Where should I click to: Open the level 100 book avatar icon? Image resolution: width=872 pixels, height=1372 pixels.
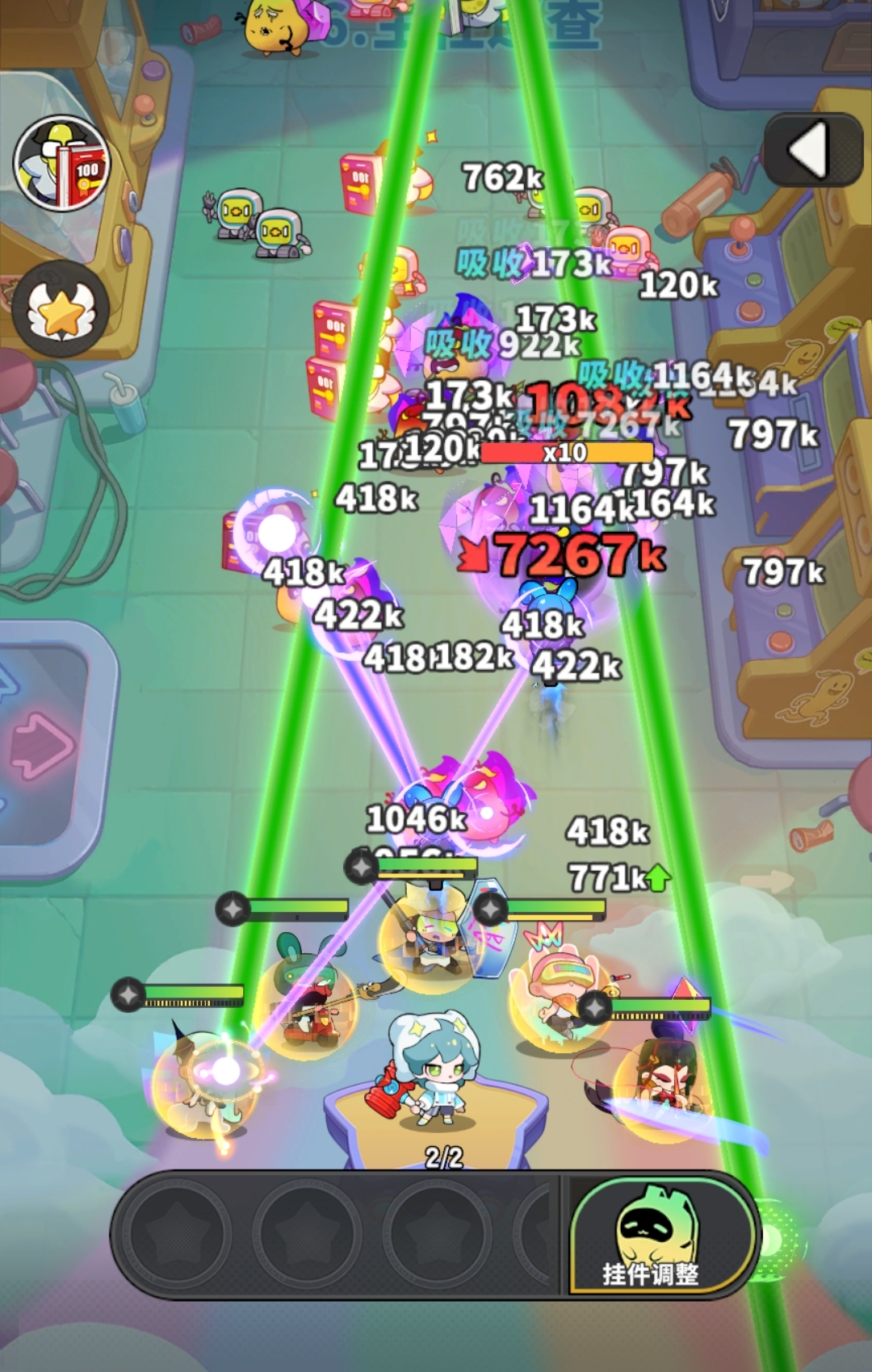click(61, 164)
